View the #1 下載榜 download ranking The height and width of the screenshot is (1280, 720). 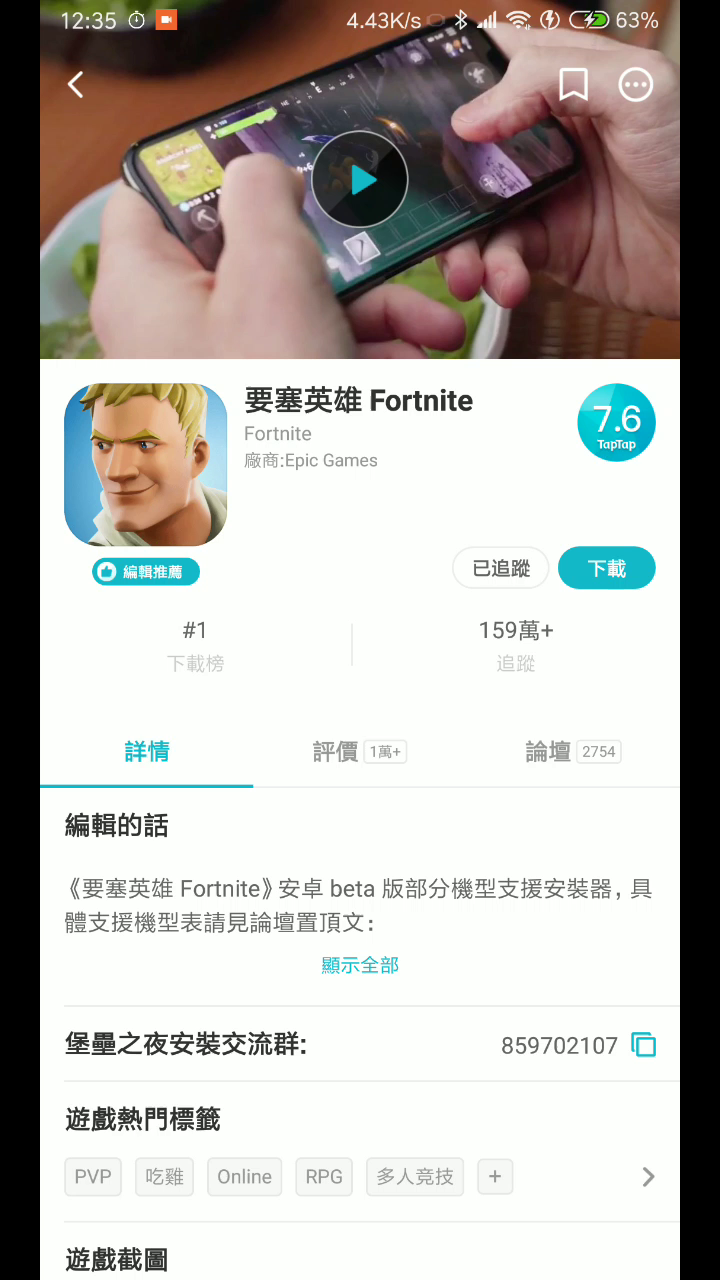pos(196,645)
